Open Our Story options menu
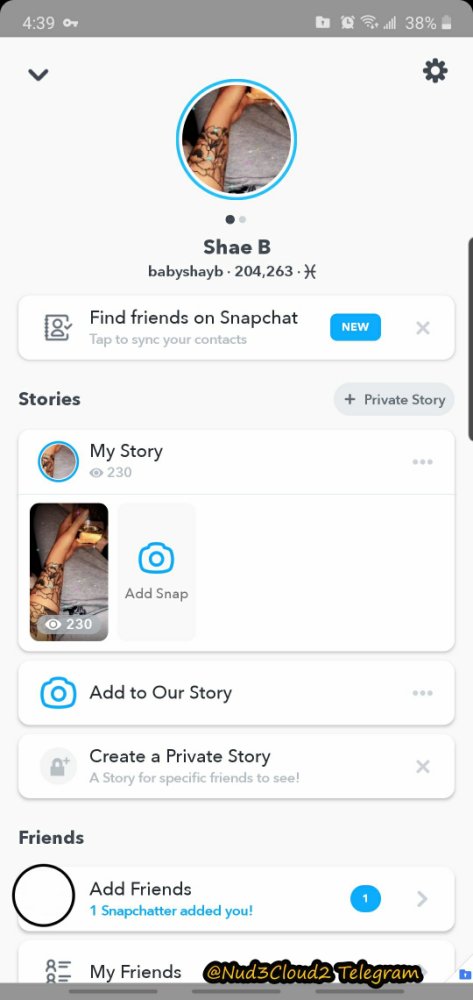Screen dimensions: 473x1000 click(x=423, y=693)
